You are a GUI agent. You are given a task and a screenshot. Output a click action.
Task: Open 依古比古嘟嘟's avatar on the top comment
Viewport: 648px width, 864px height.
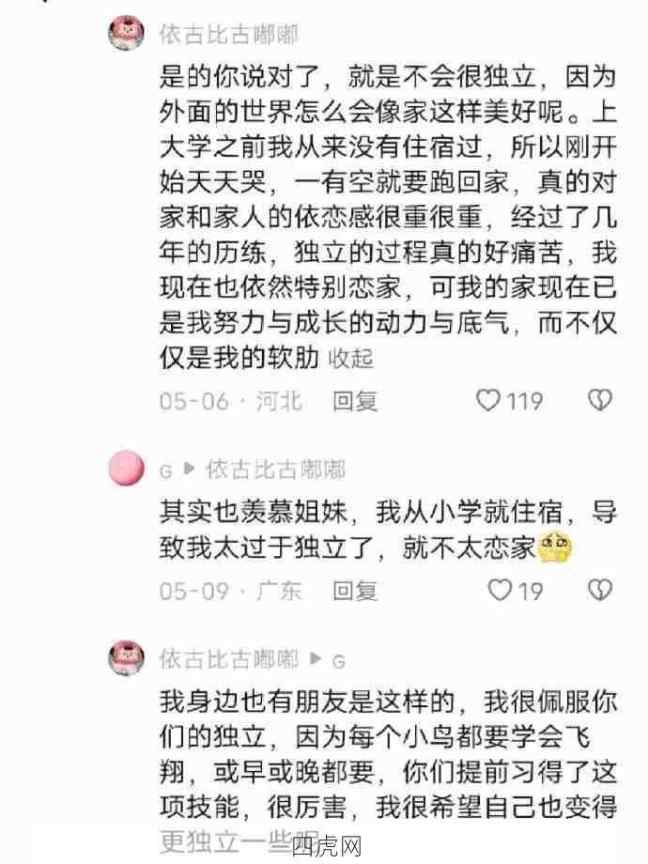[127, 33]
